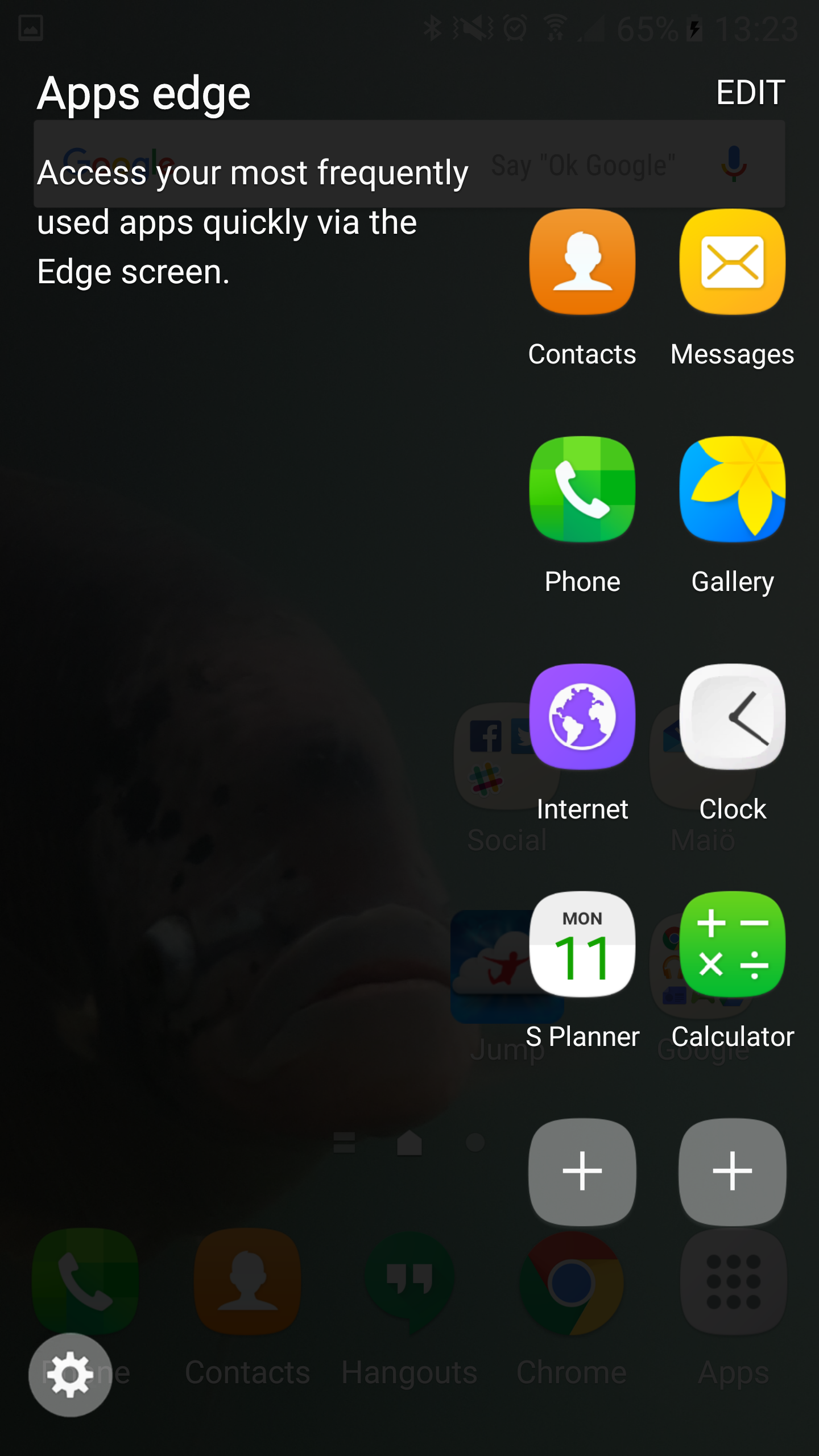Open S Planner calendar

582,945
